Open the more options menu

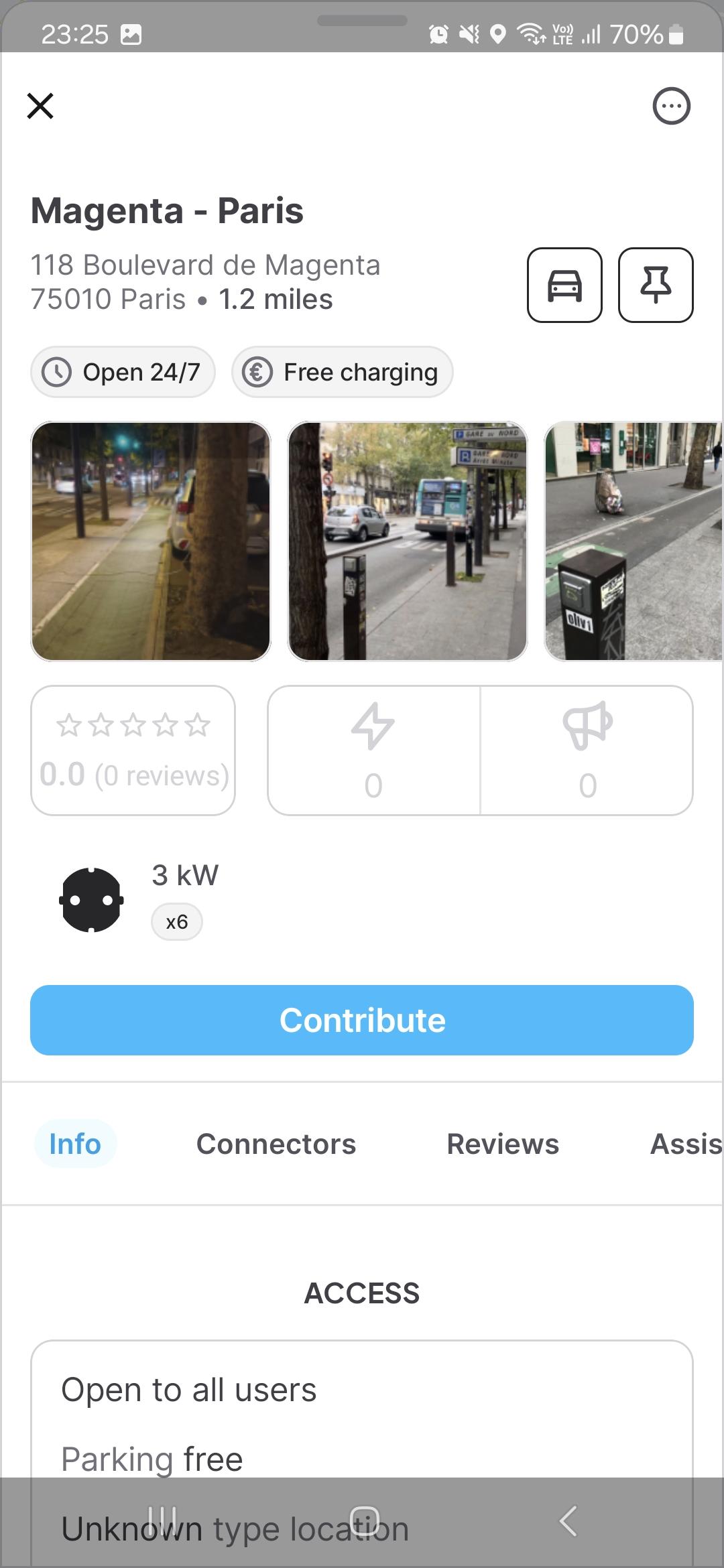coord(671,106)
